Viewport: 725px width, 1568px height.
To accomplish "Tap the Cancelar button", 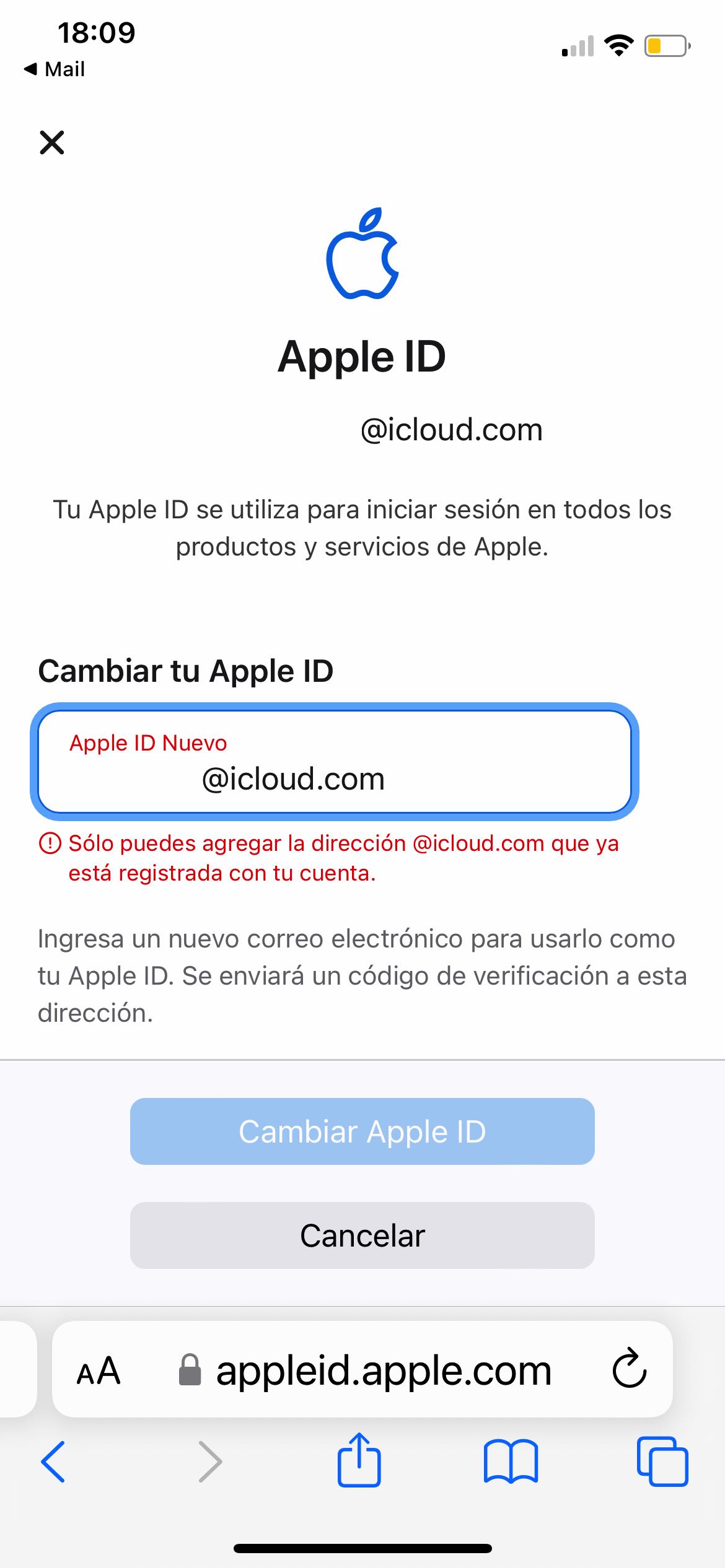I will [362, 1235].
